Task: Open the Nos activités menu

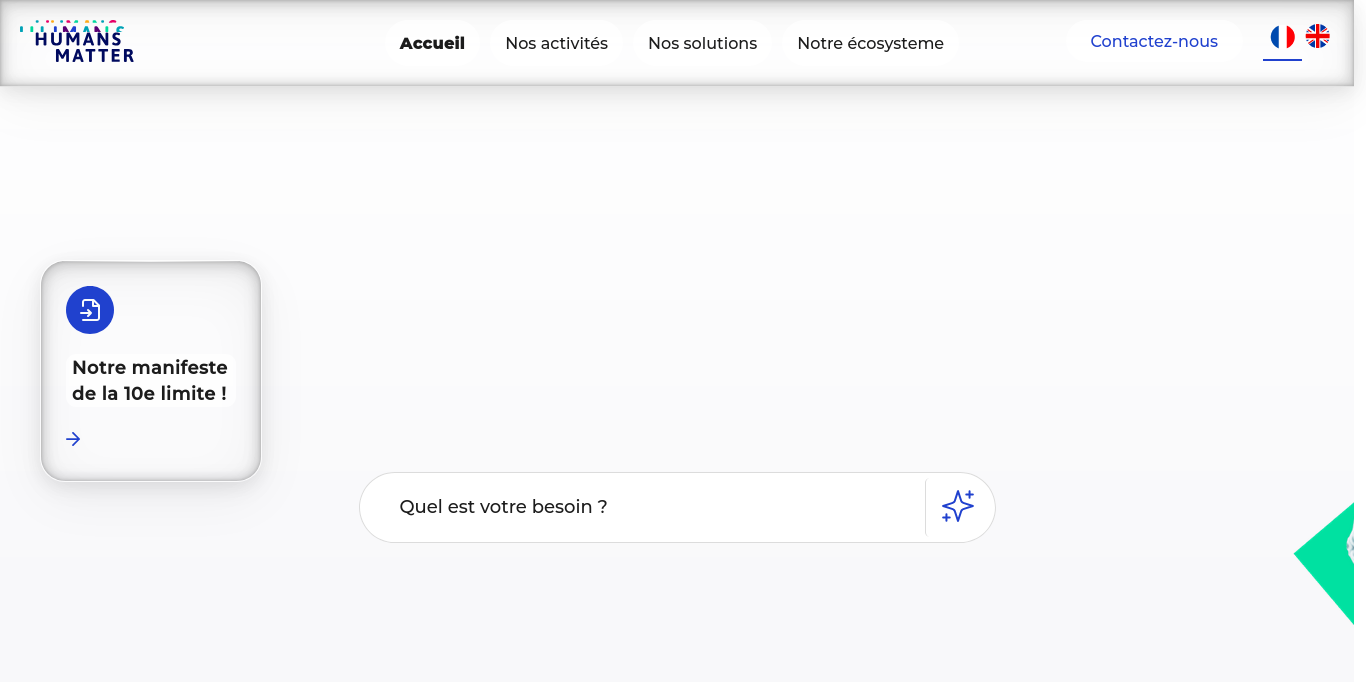Action: [x=556, y=43]
